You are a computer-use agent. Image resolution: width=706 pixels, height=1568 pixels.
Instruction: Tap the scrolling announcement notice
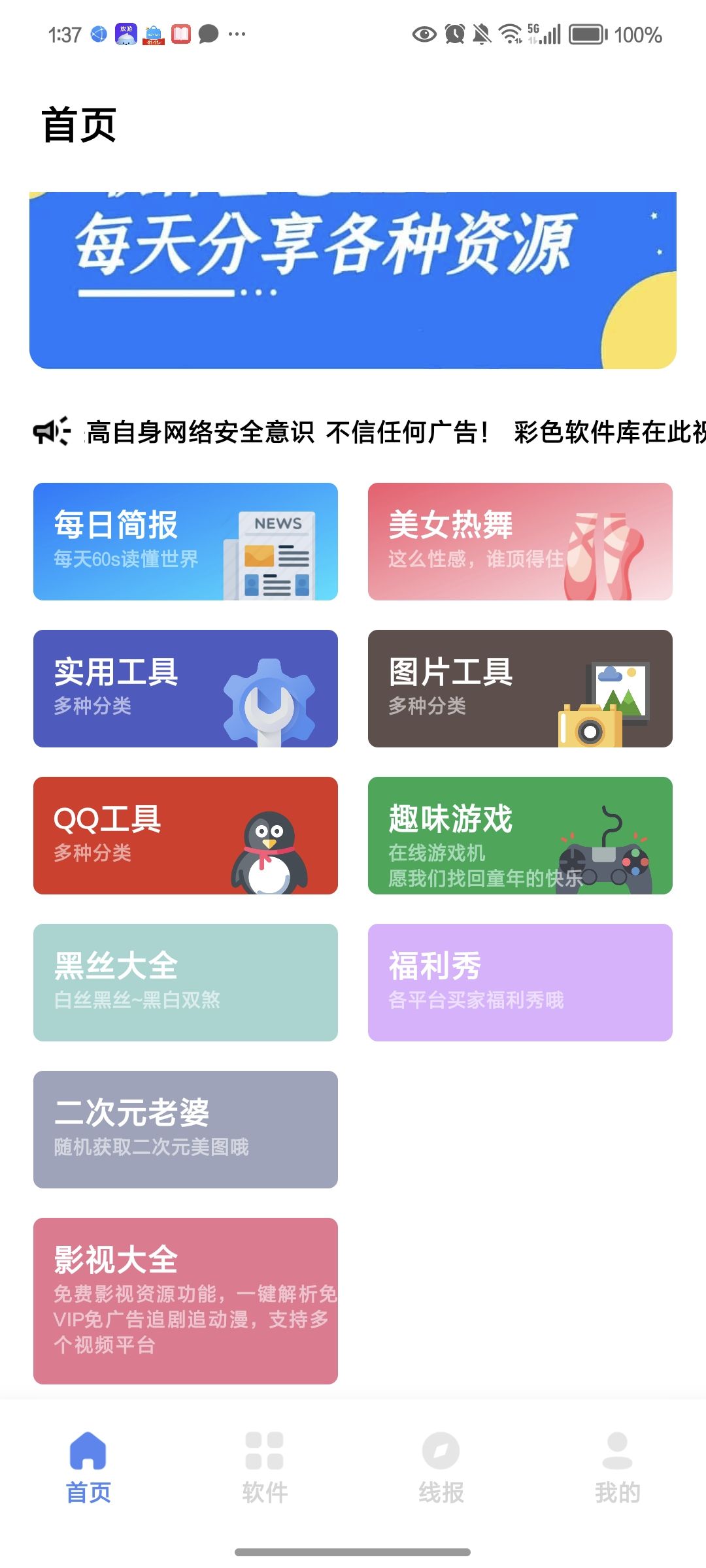click(392, 432)
